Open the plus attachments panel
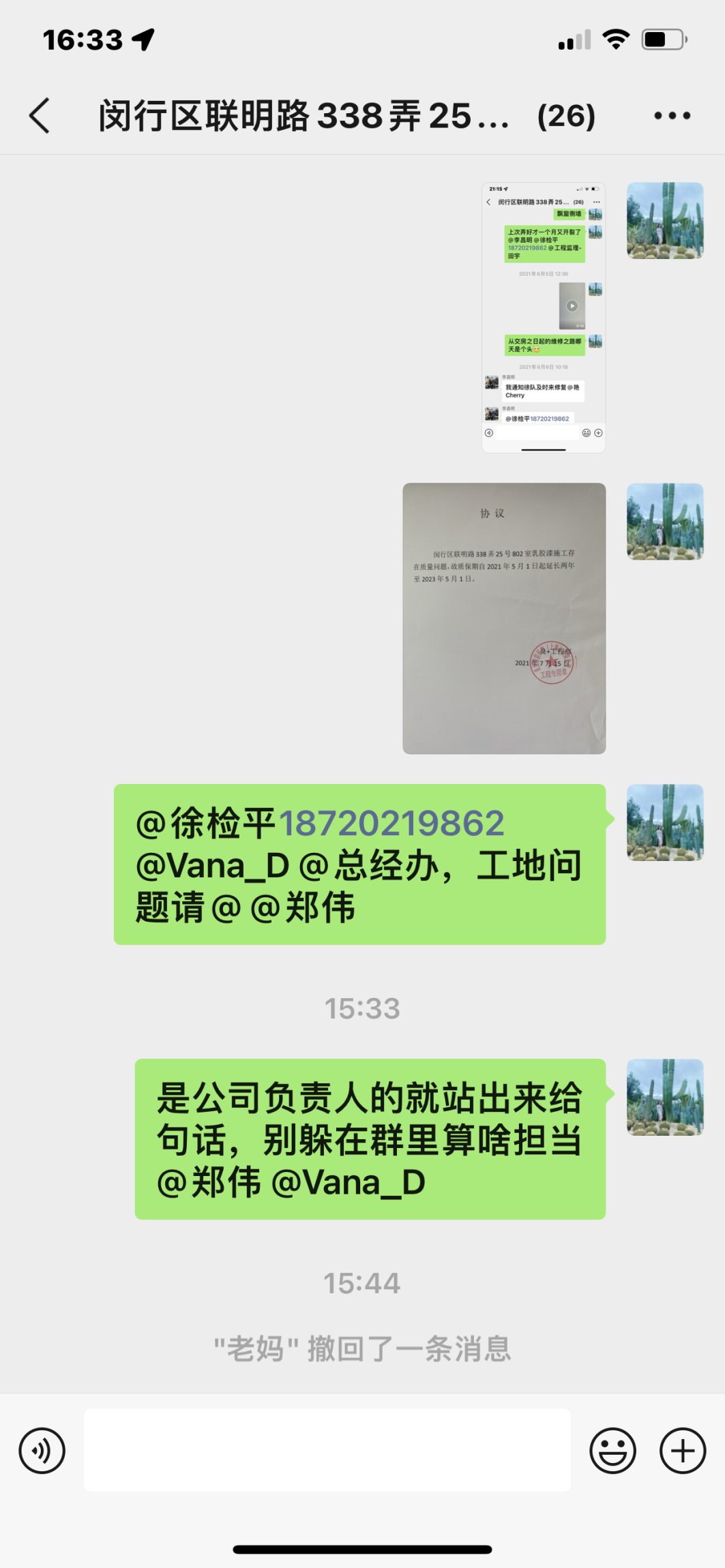Image resolution: width=725 pixels, height=1568 pixels. pyautogui.click(x=683, y=1451)
